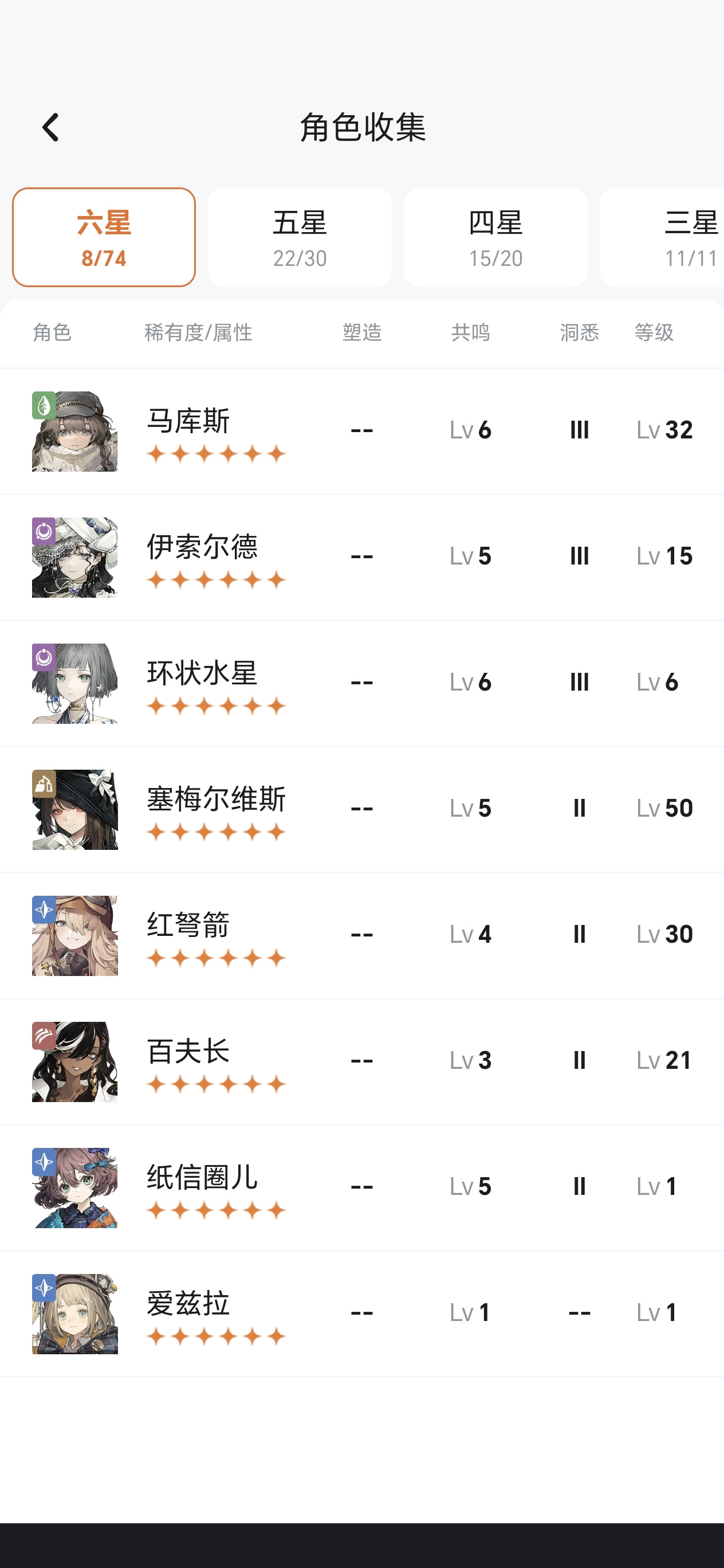
Task: Switch to the 四星 15/20 tab
Action: [496, 237]
